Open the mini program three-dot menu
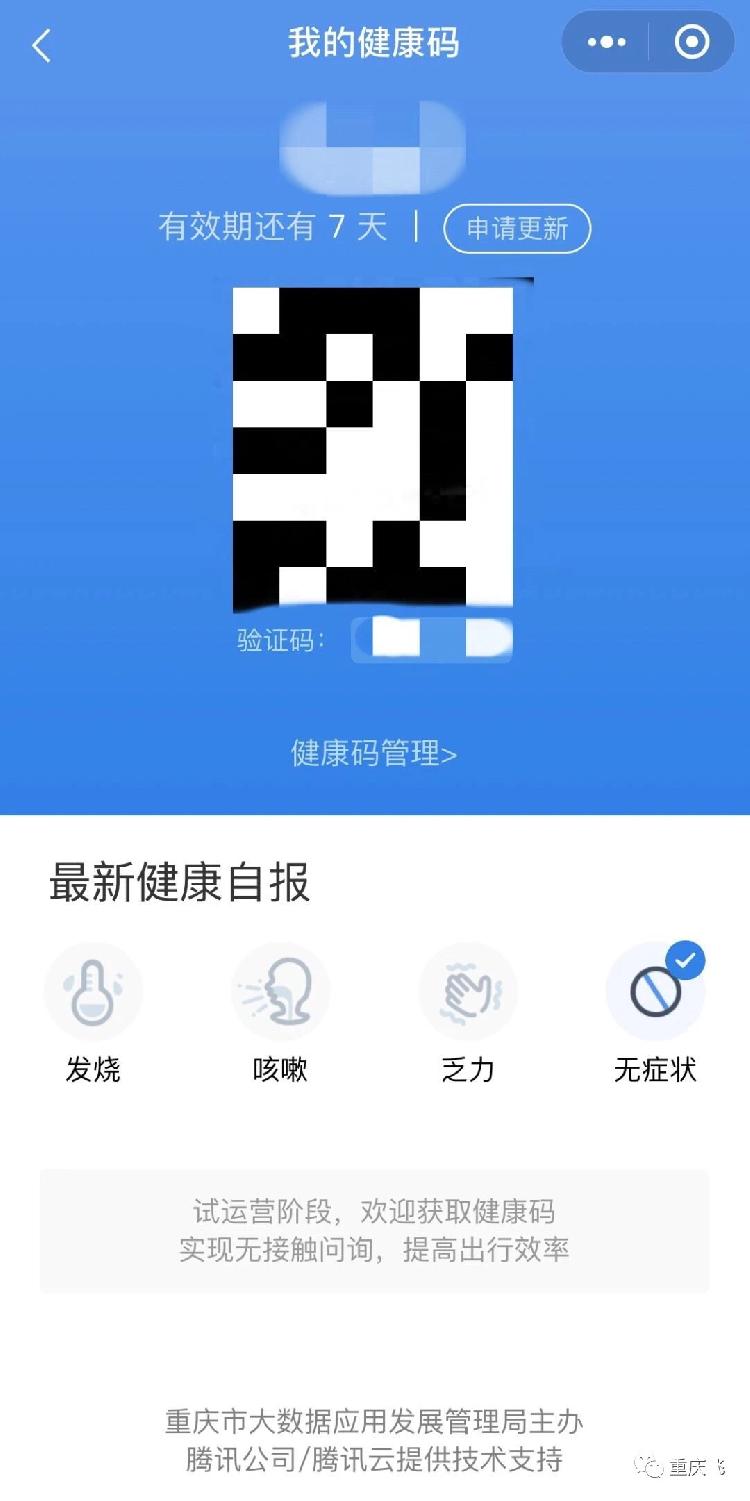Screen dimensions: 750x1501 click(607, 43)
